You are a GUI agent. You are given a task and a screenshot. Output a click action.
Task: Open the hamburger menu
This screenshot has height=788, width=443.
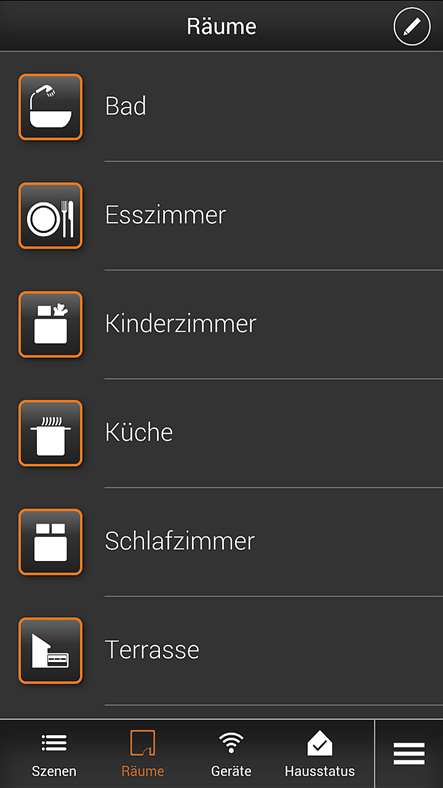pyautogui.click(x=409, y=754)
